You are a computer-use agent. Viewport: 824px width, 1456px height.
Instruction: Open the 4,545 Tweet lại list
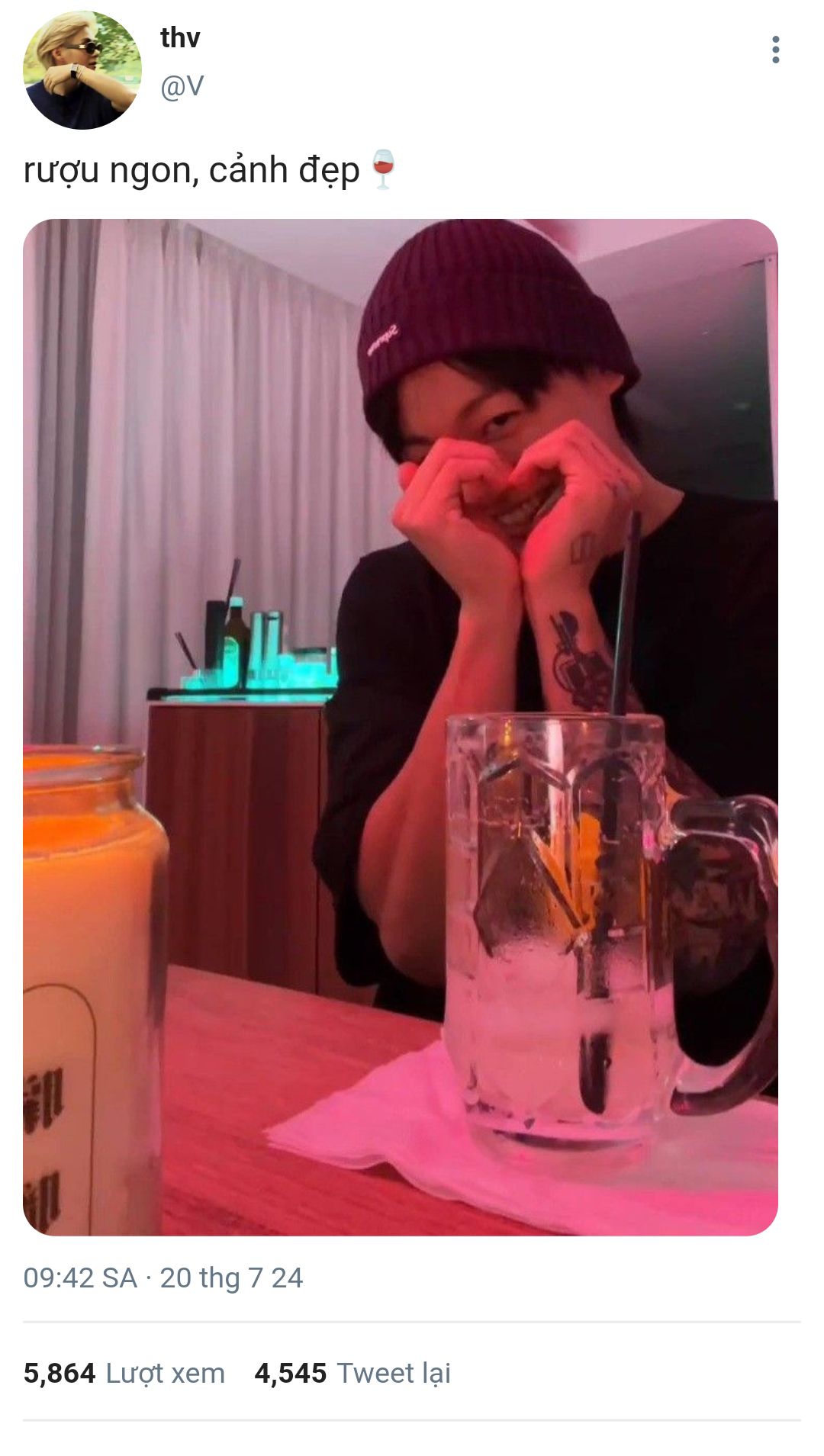[x=352, y=1373]
